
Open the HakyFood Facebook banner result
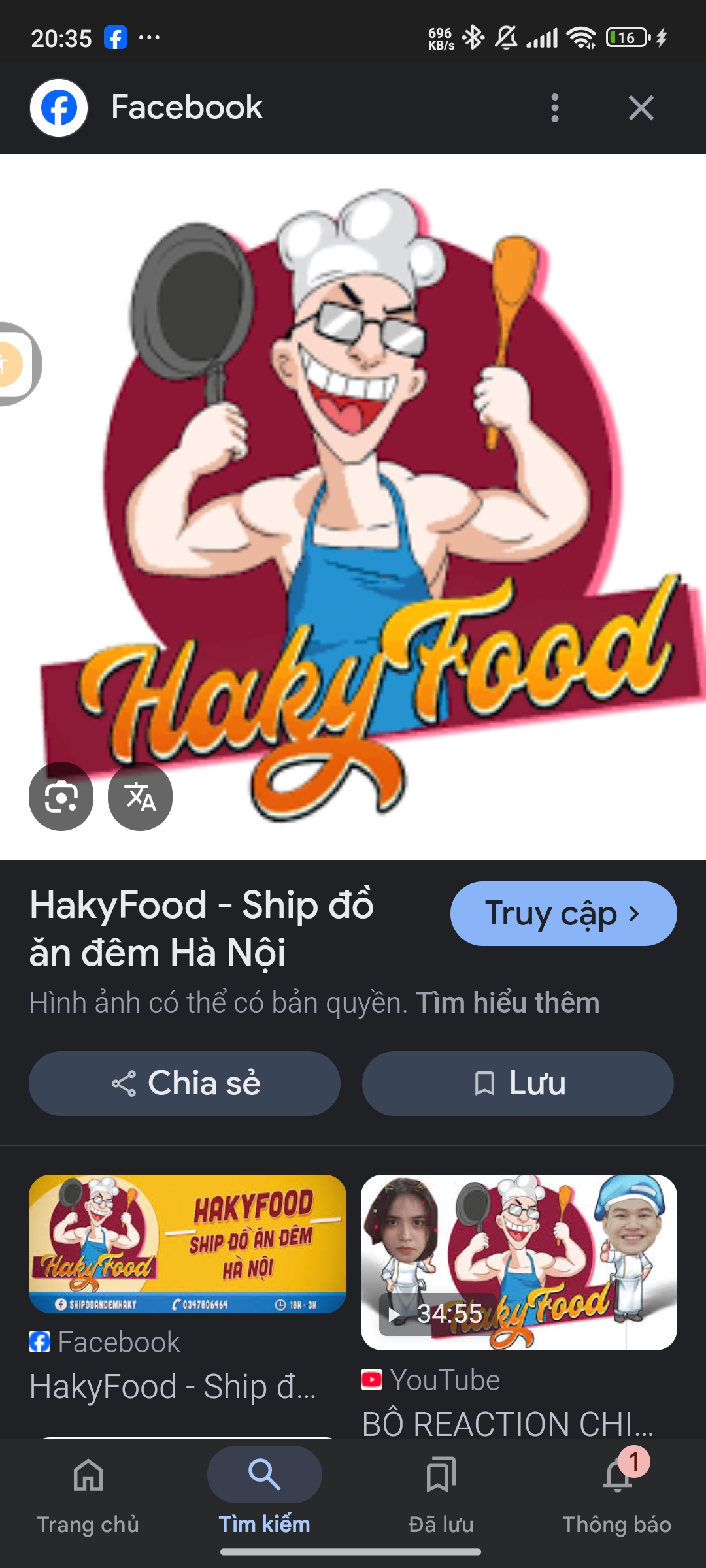tap(187, 1244)
